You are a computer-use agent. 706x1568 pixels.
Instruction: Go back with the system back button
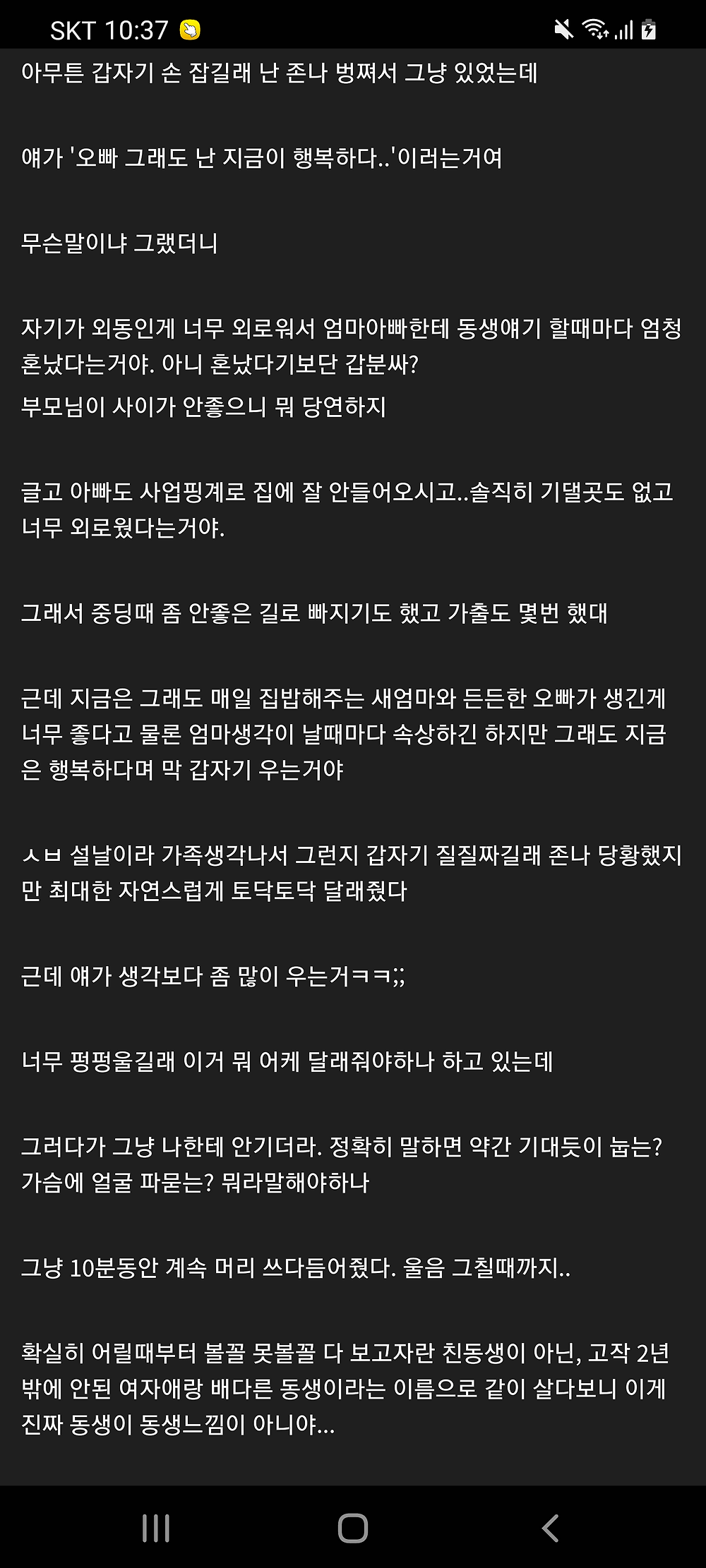point(550,1528)
